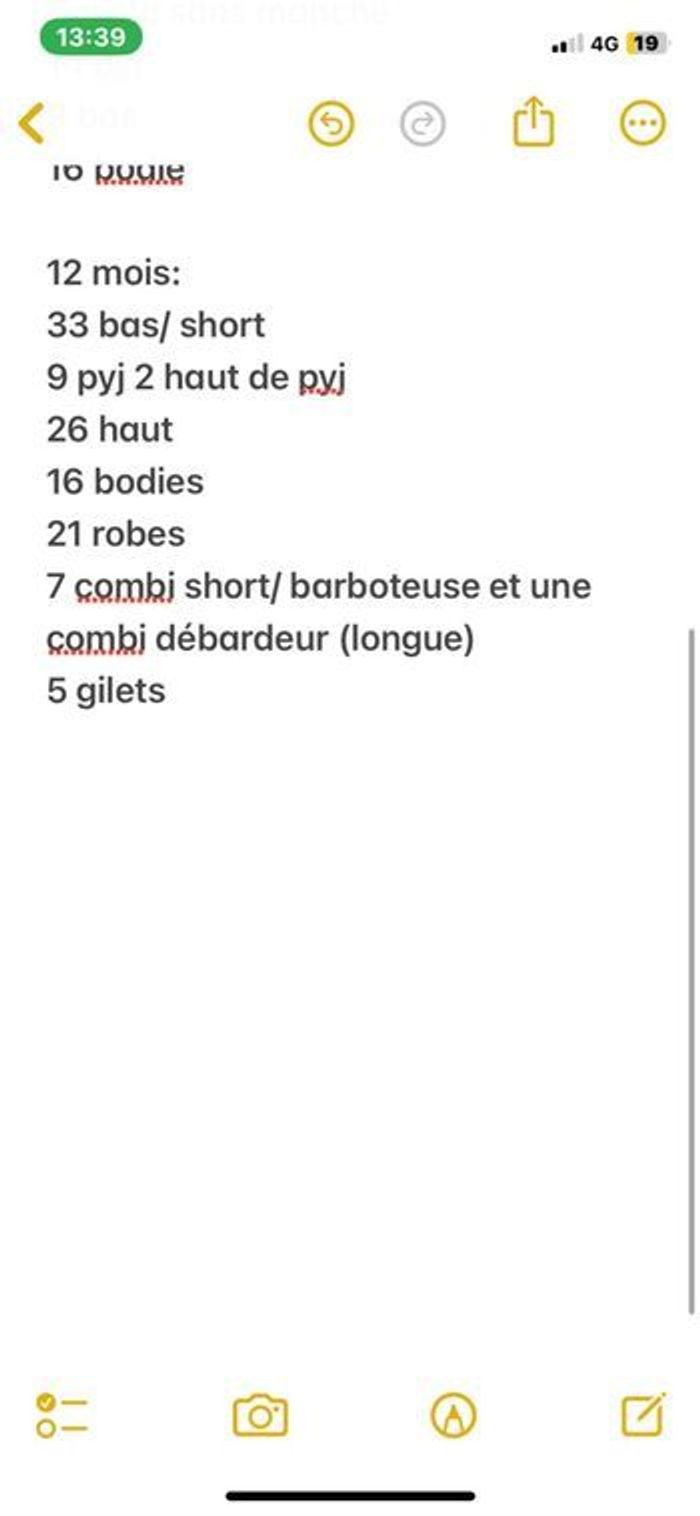Share this note
700x1516 pixels.
point(533,124)
